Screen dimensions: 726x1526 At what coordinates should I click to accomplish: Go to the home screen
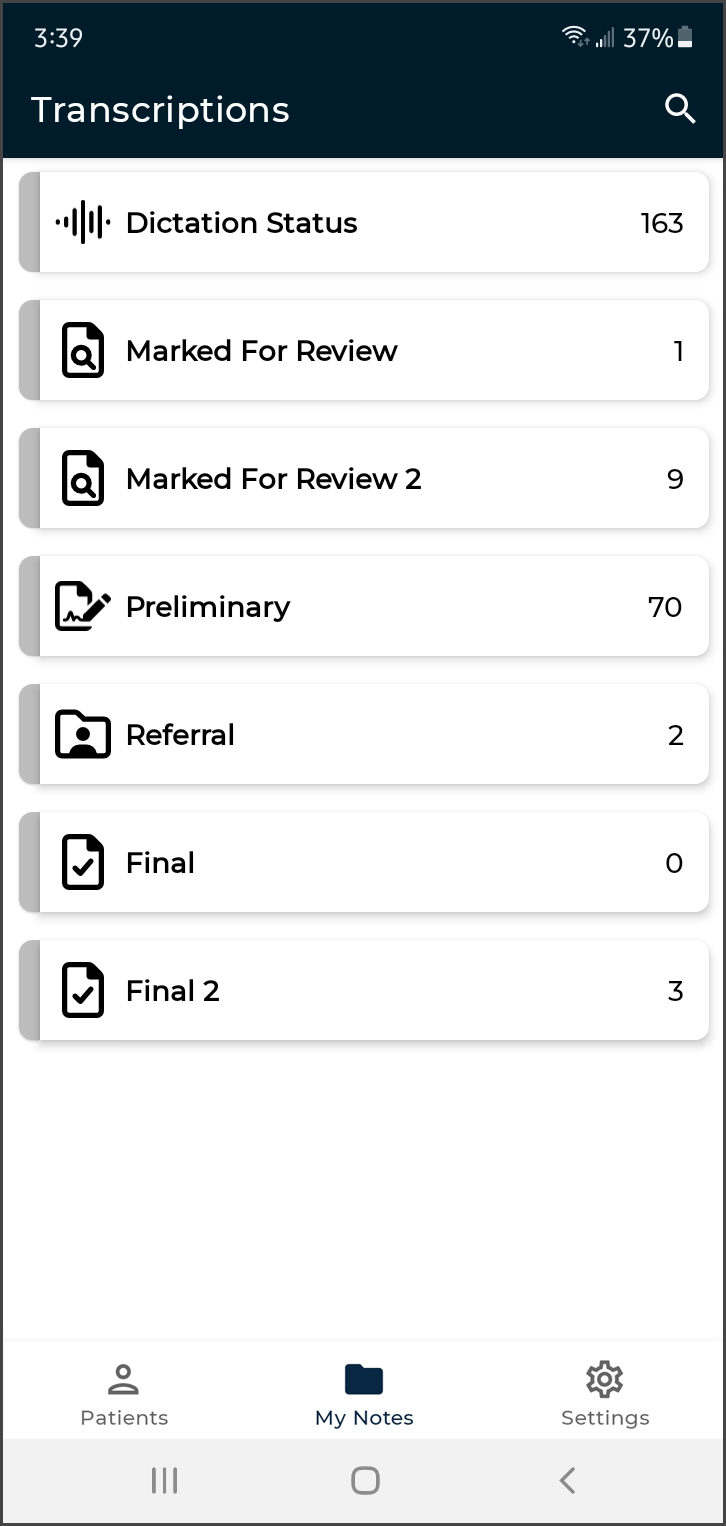(x=365, y=1480)
